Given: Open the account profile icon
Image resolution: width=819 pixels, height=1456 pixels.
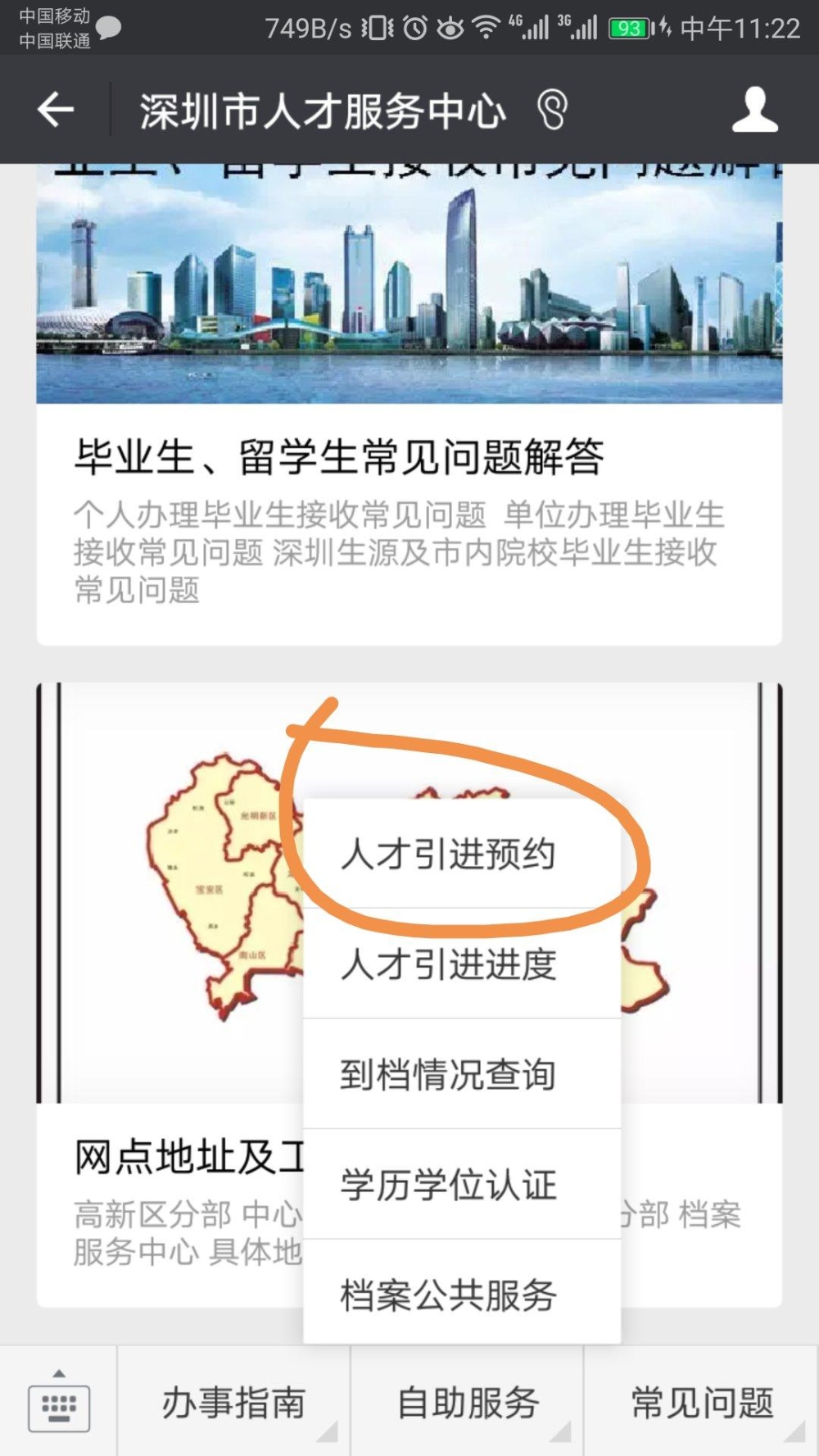Looking at the screenshot, I should click(754, 110).
